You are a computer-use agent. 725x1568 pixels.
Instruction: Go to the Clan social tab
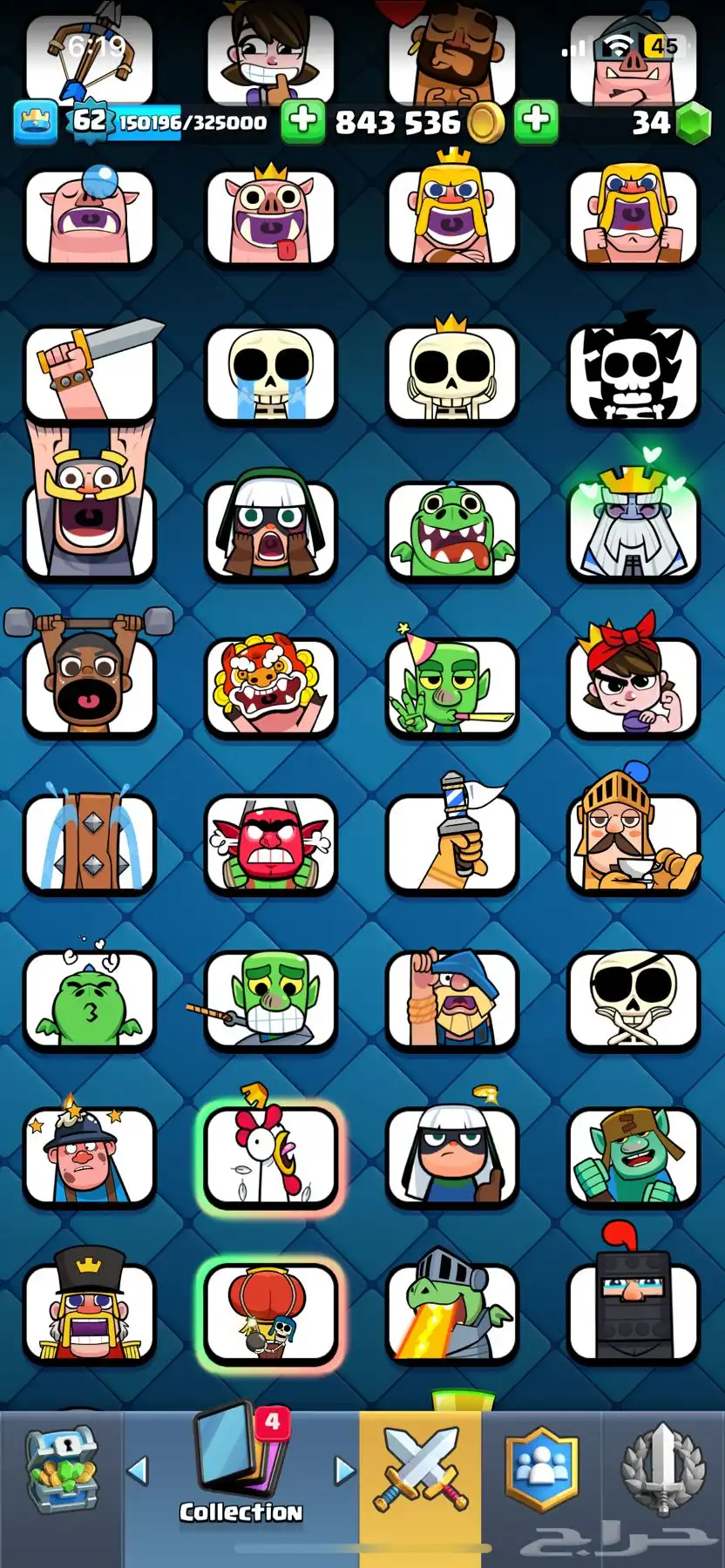click(x=541, y=1470)
